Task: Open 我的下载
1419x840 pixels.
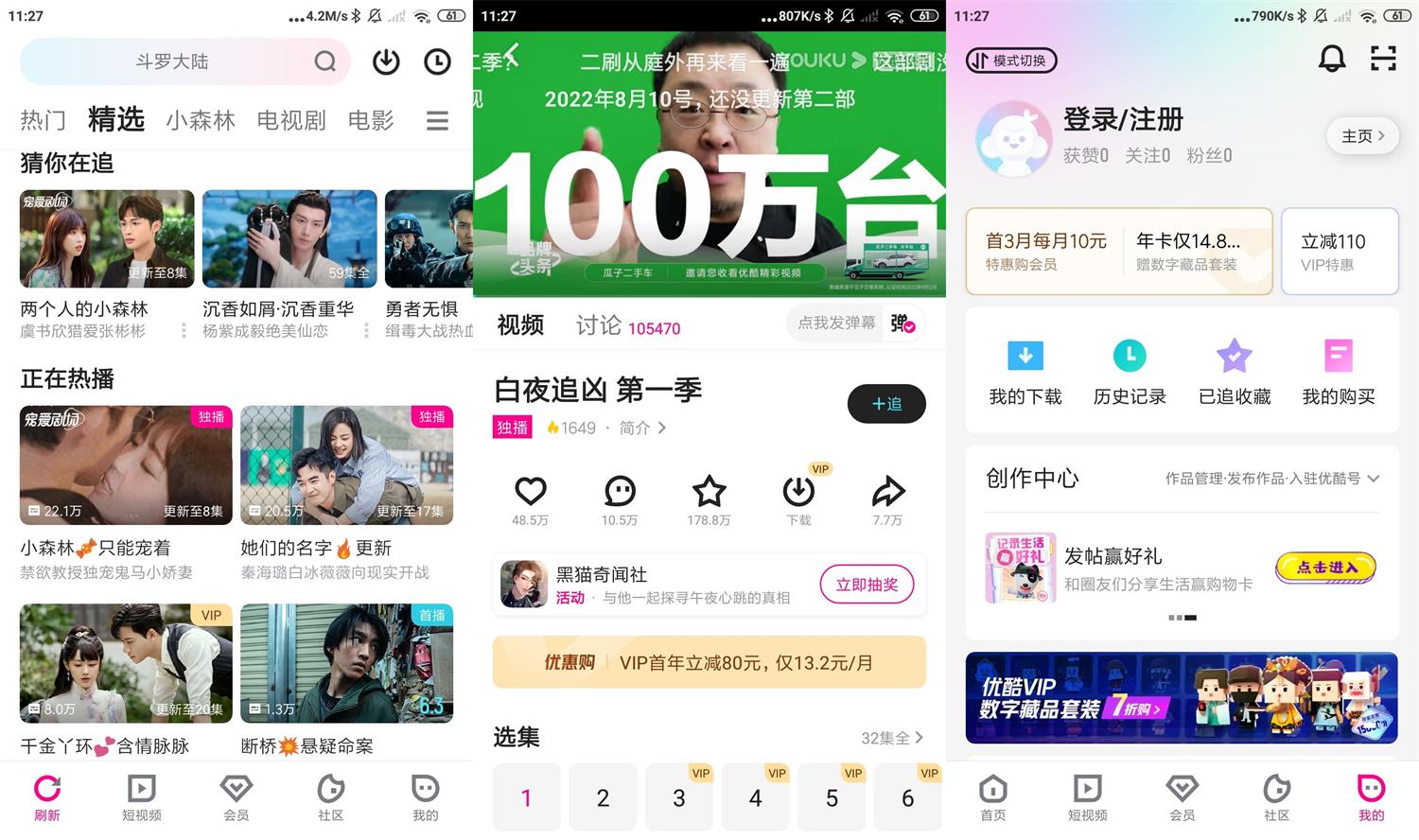Action: tap(1025, 372)
